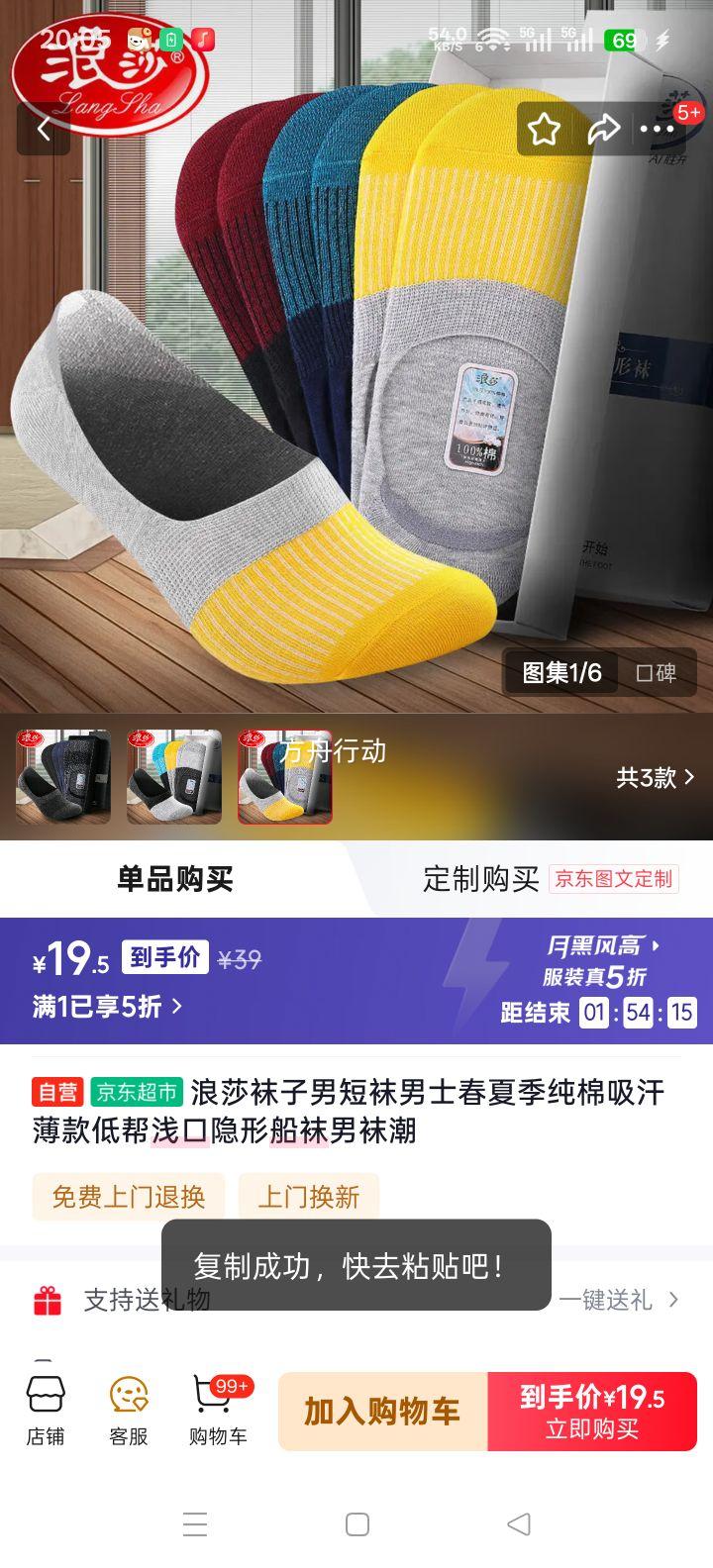The height and width of the screenshot is (1568, 713).
Task: Expand 共3款 to view all variants
Action: click(654, 778)
